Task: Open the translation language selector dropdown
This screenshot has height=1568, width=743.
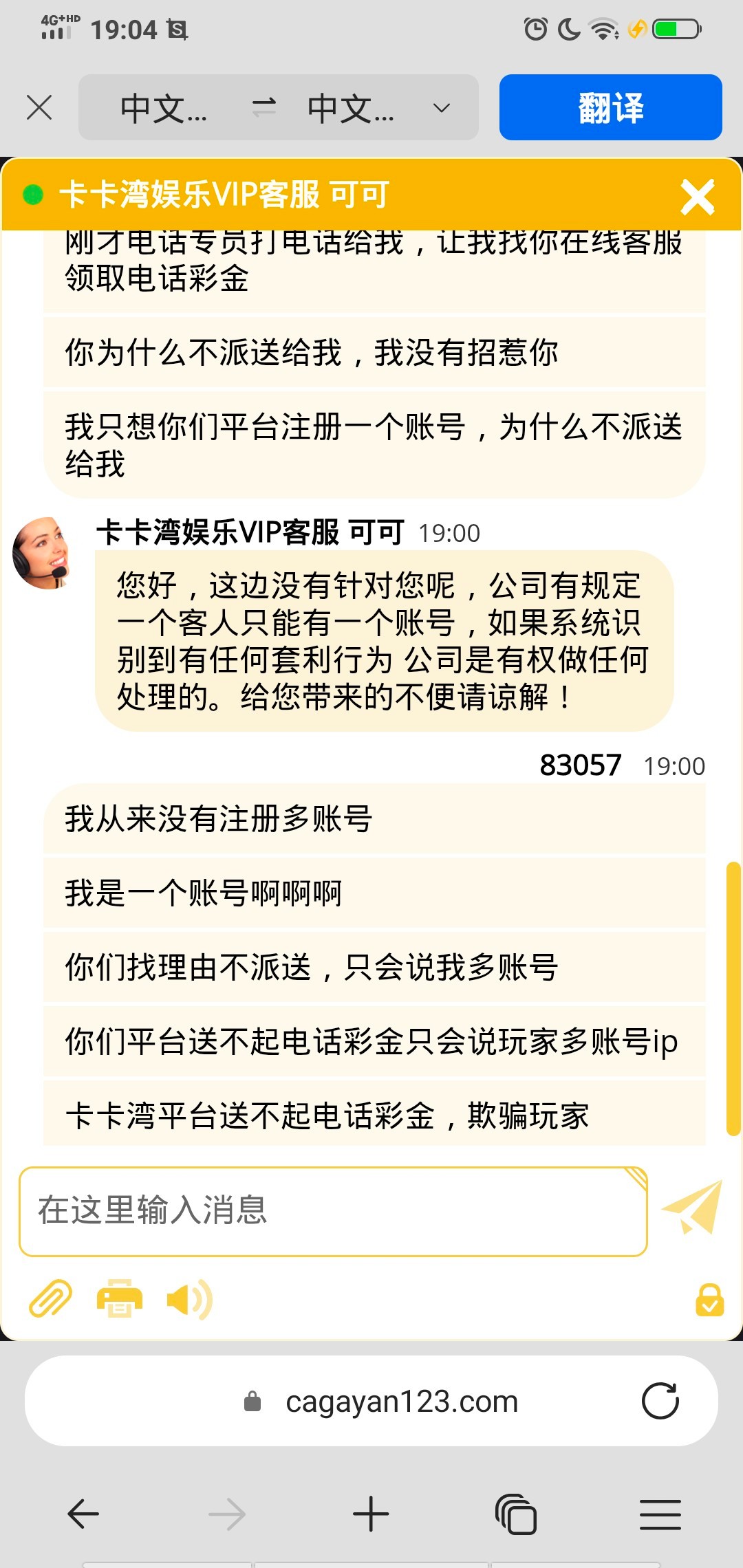Action: click(441, 108)
